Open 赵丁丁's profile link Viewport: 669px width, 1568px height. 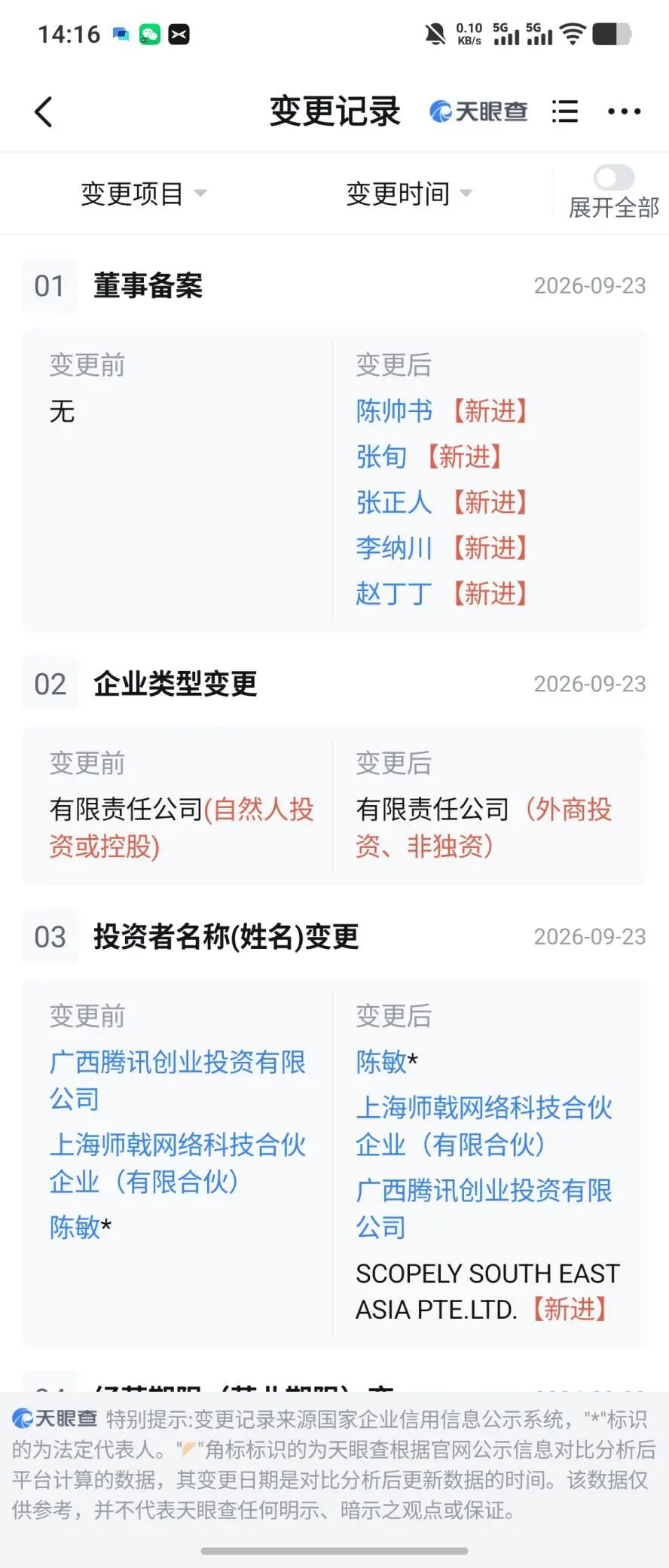click(394, 593)
